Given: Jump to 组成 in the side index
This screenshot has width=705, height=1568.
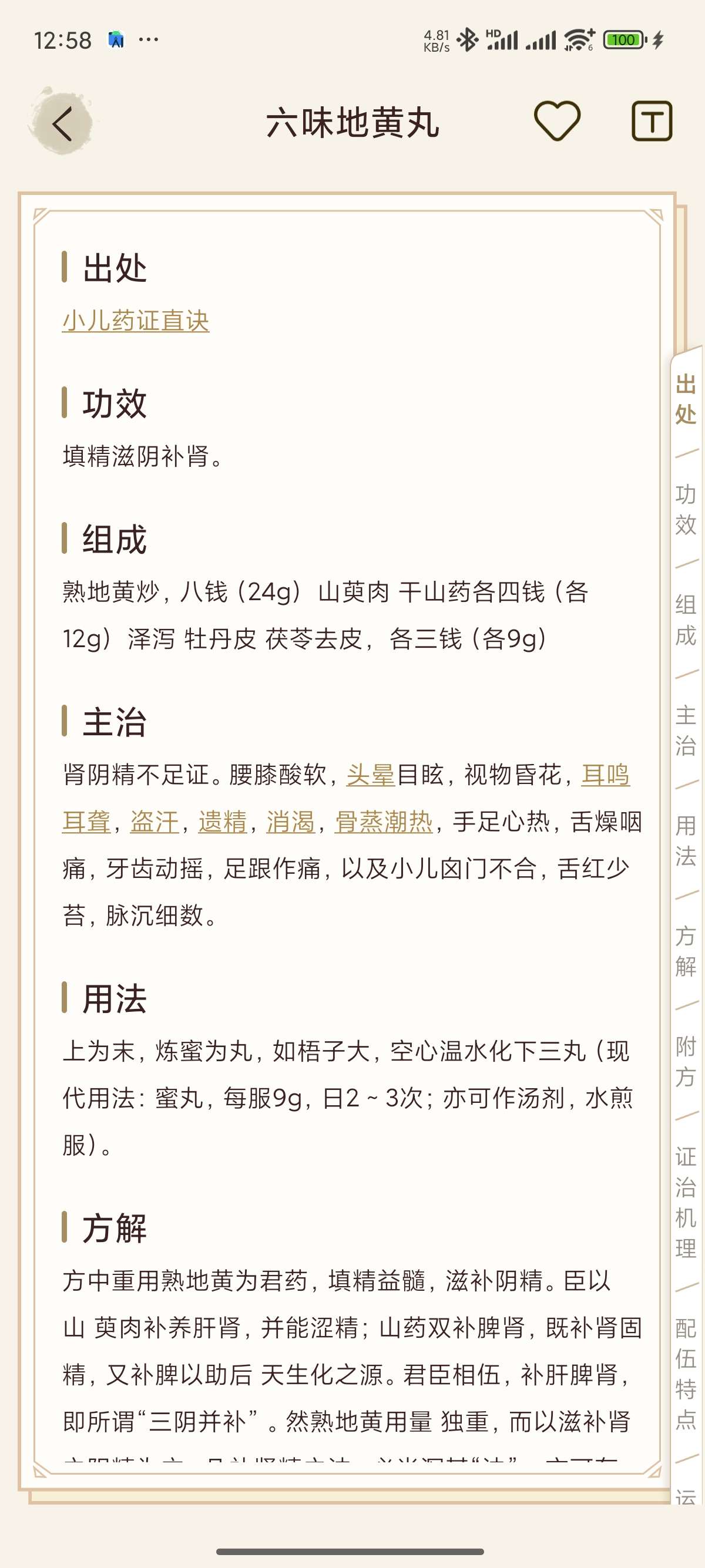Looking at the screenshot, I should pos(686,620).
